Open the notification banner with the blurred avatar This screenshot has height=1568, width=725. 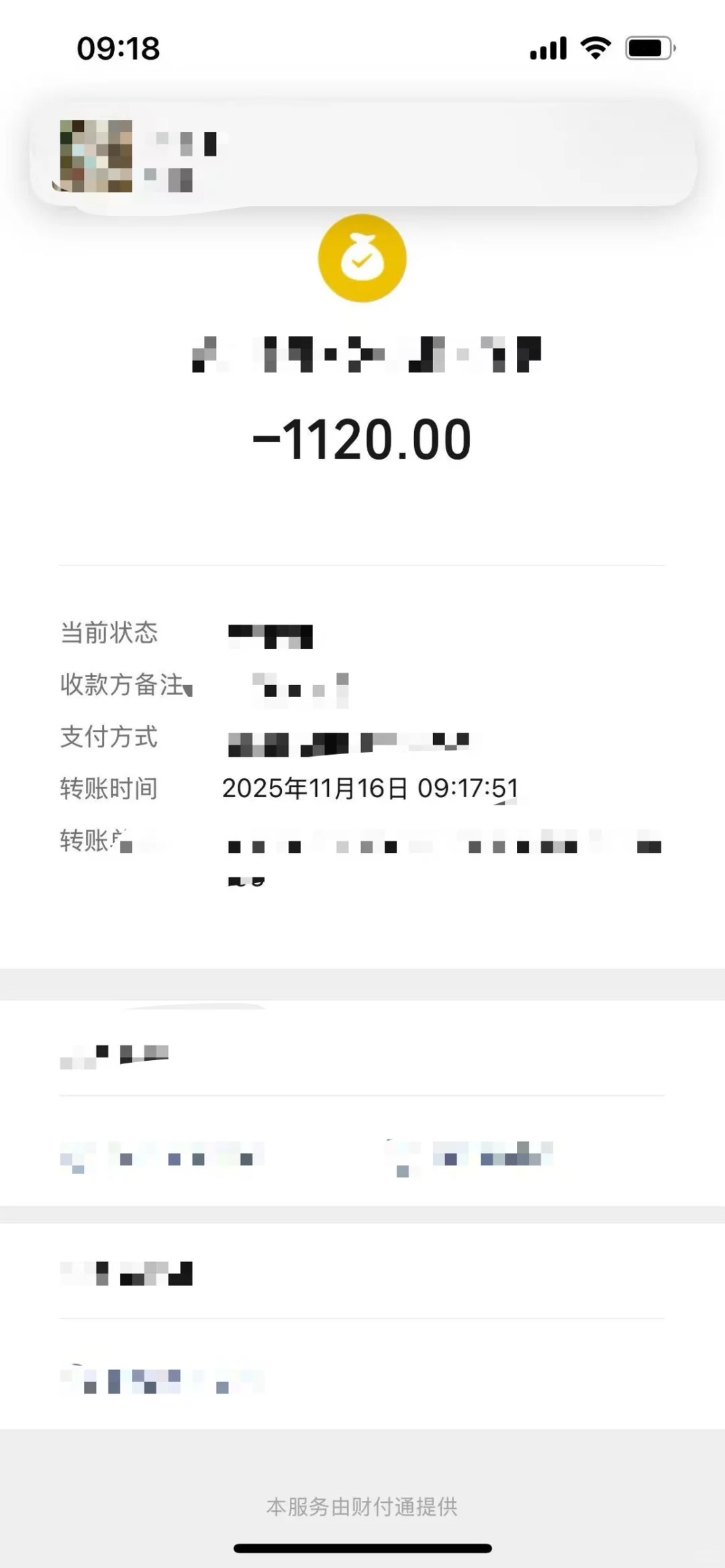coord(362,156)
